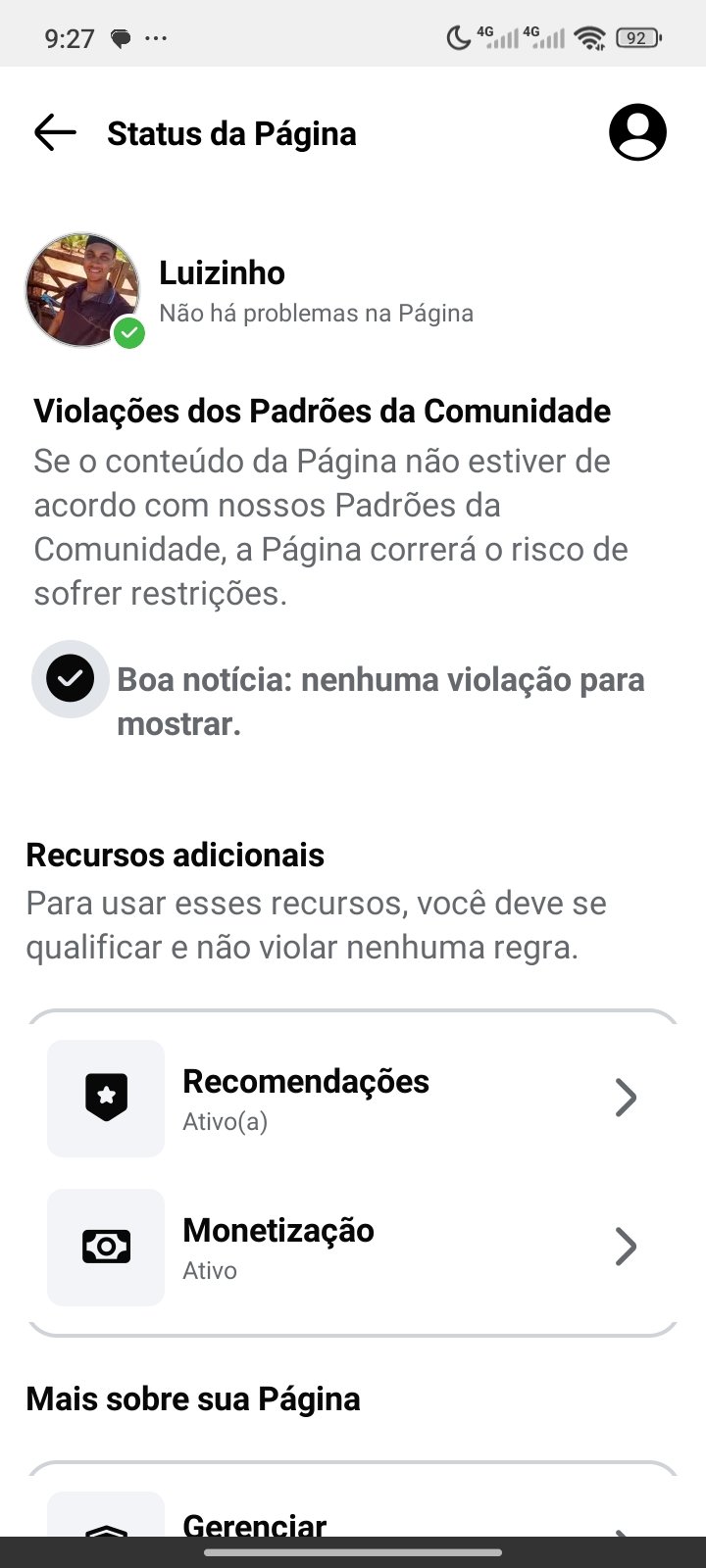Open the Recomendações row
The width and height of the screenshot is (706, 1568).
pyautogui.click(x=353, y=1098)
